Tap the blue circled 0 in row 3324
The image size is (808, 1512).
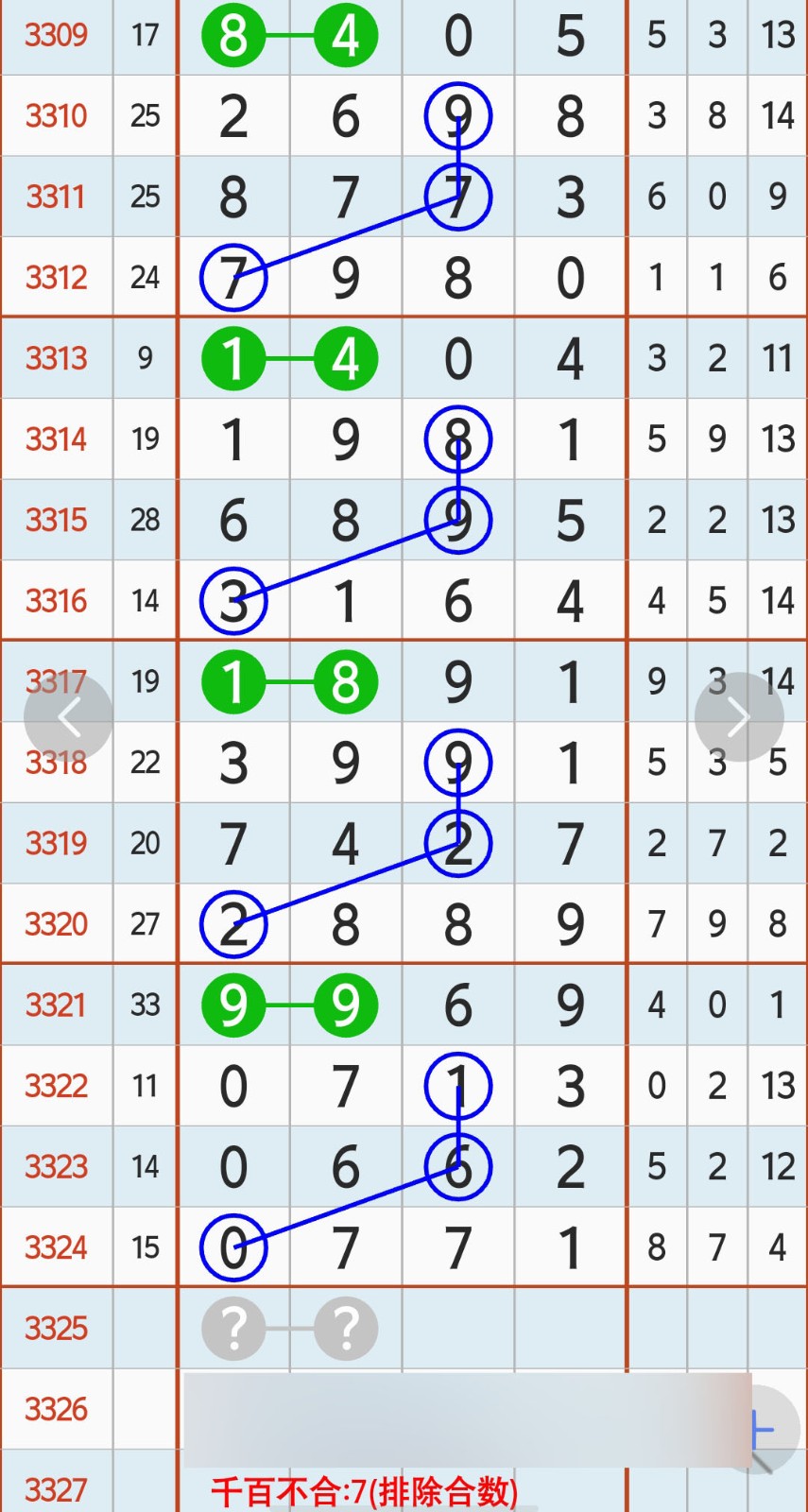pyautogui.click(x=233, y=1247)
